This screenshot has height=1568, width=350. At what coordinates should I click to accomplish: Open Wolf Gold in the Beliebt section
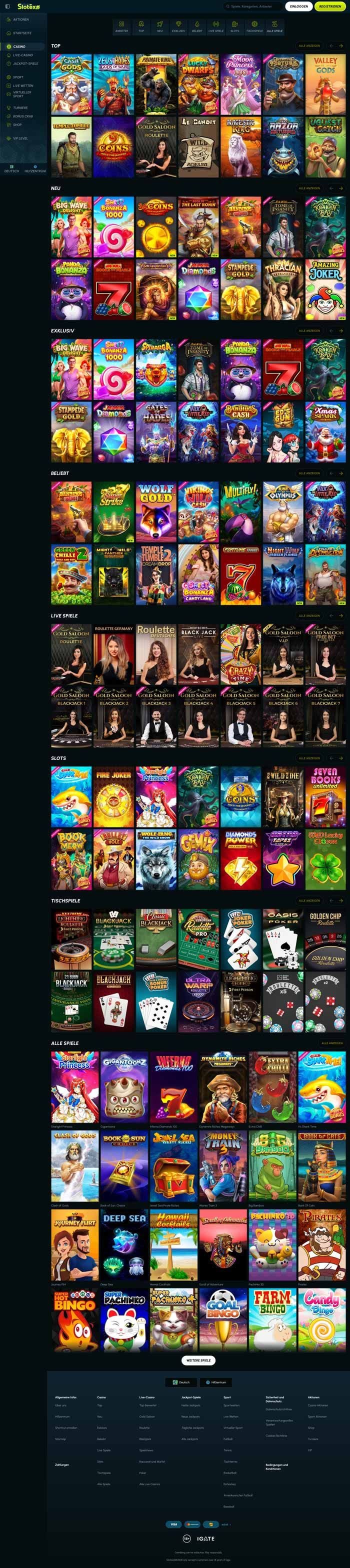point(156,512)
